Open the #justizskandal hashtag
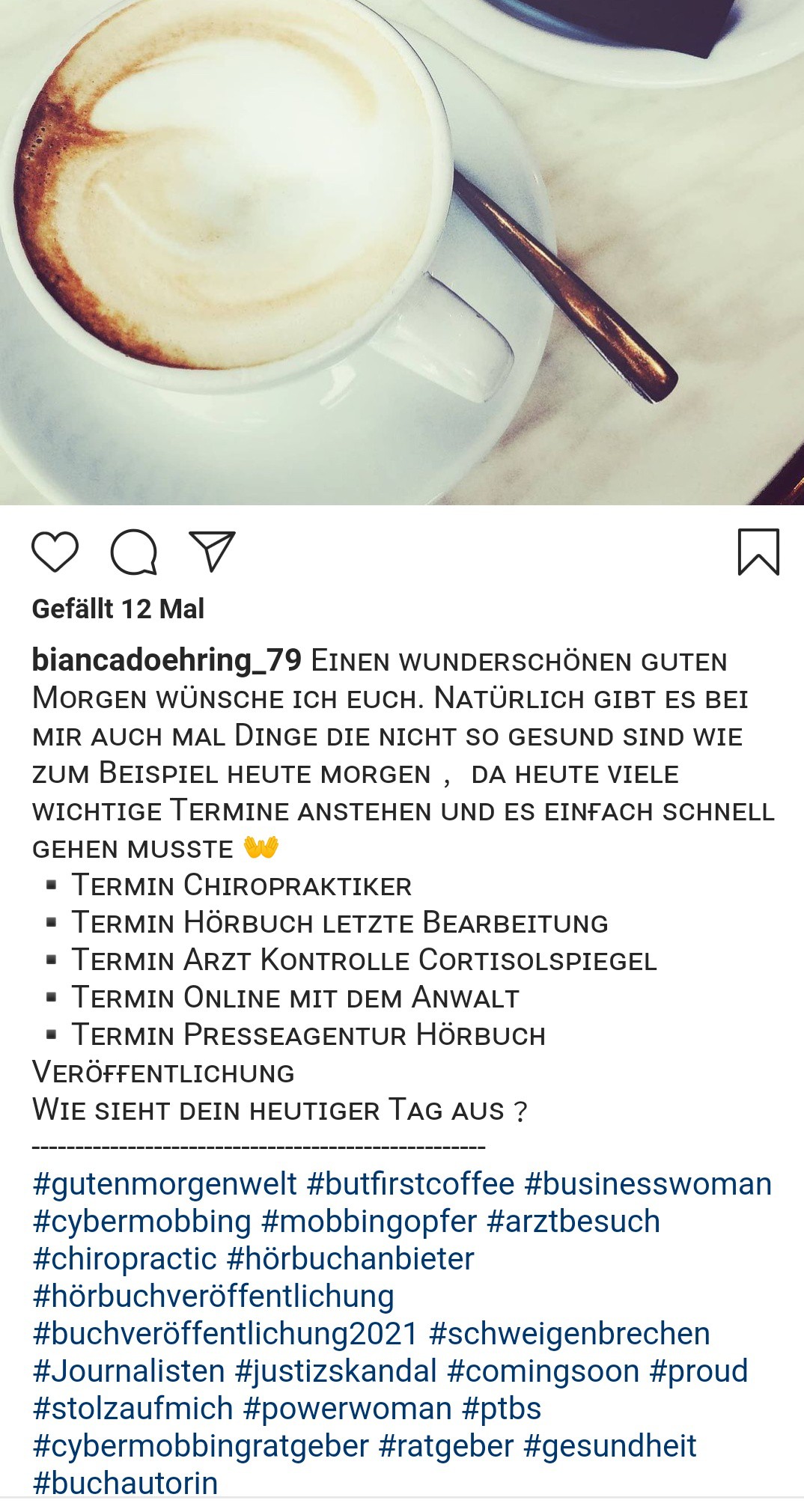This screenshot has width=804, height=1512. coord(336,1371)
